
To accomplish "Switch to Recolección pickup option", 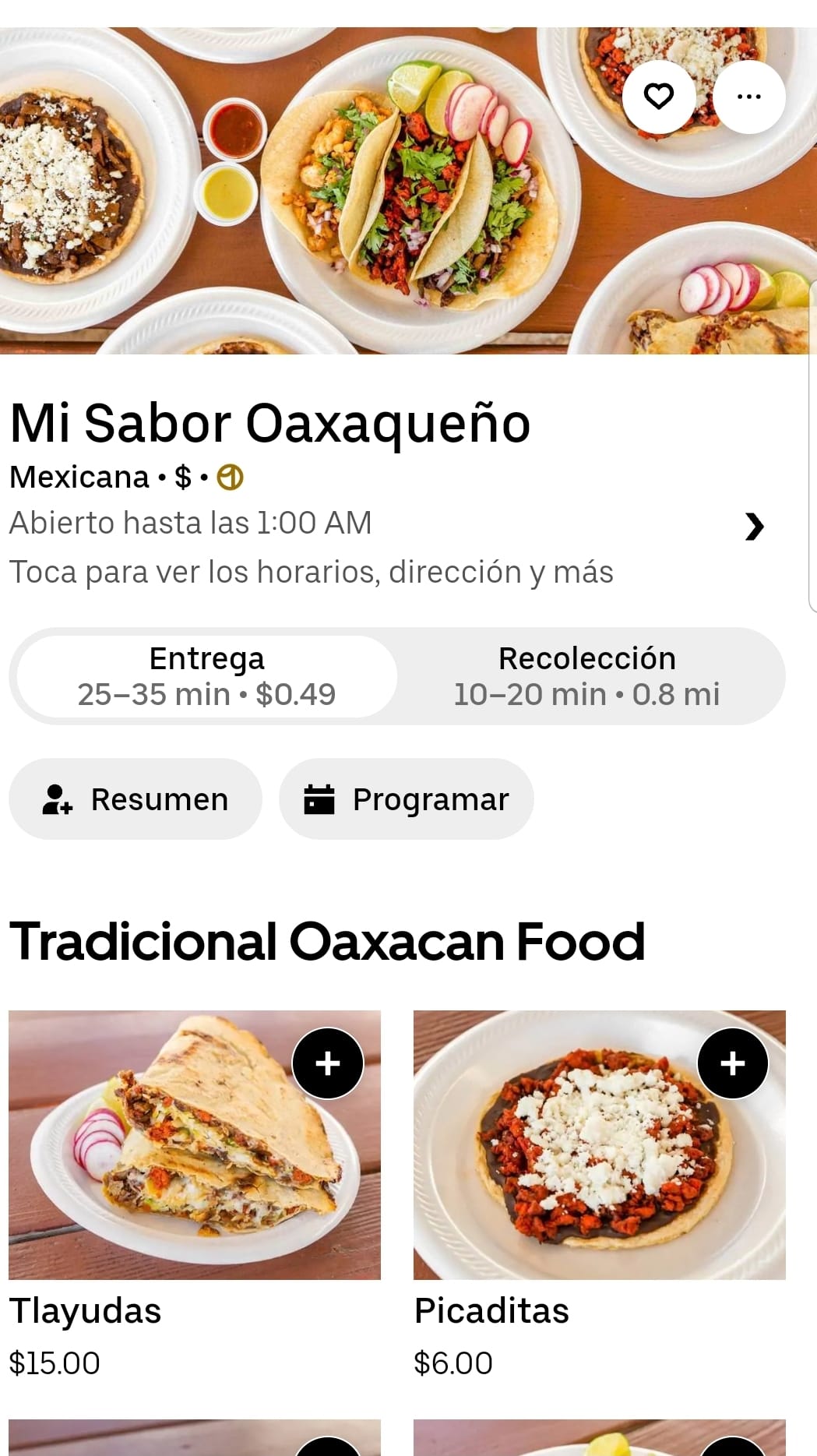I will [586, 676].
